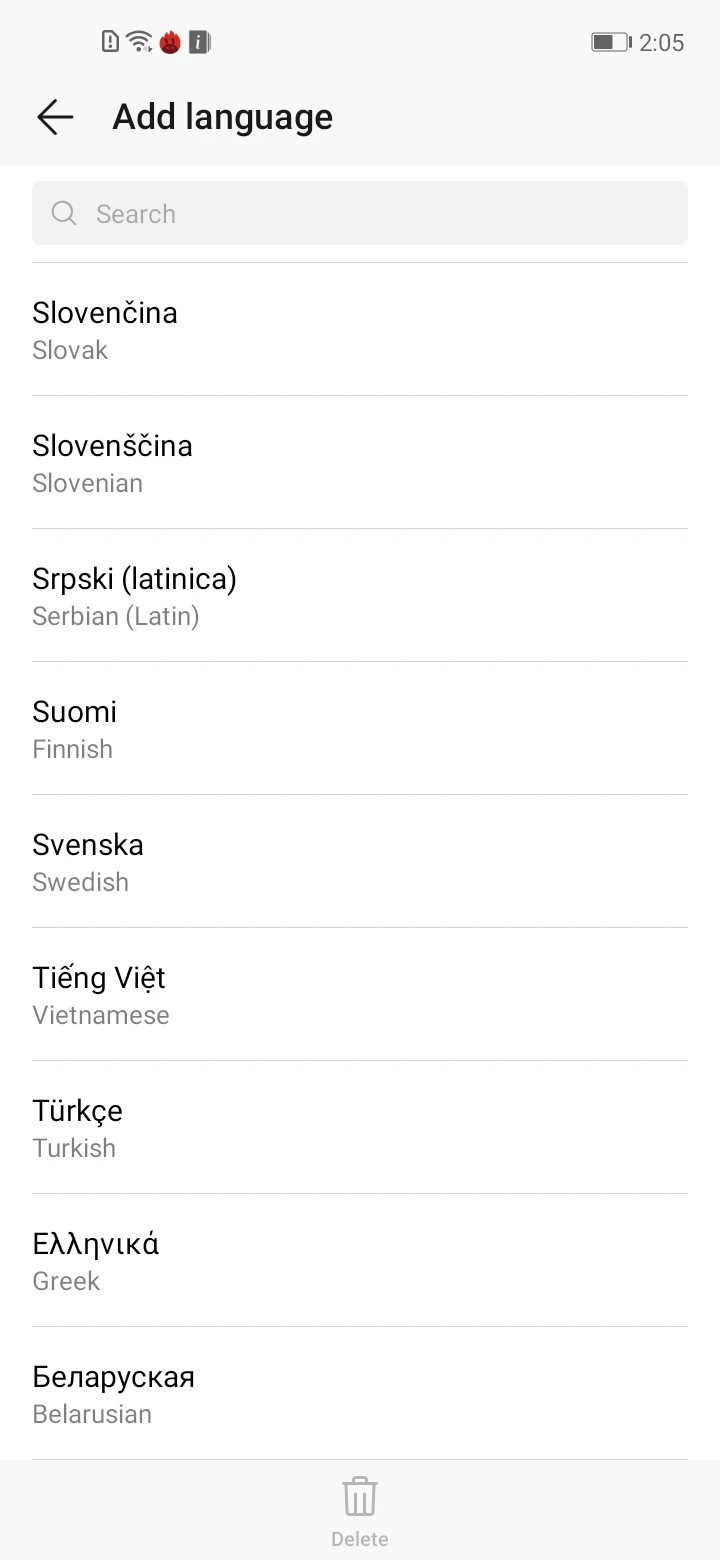Add Беларуская (Belarusian)

pos(360,1394)
